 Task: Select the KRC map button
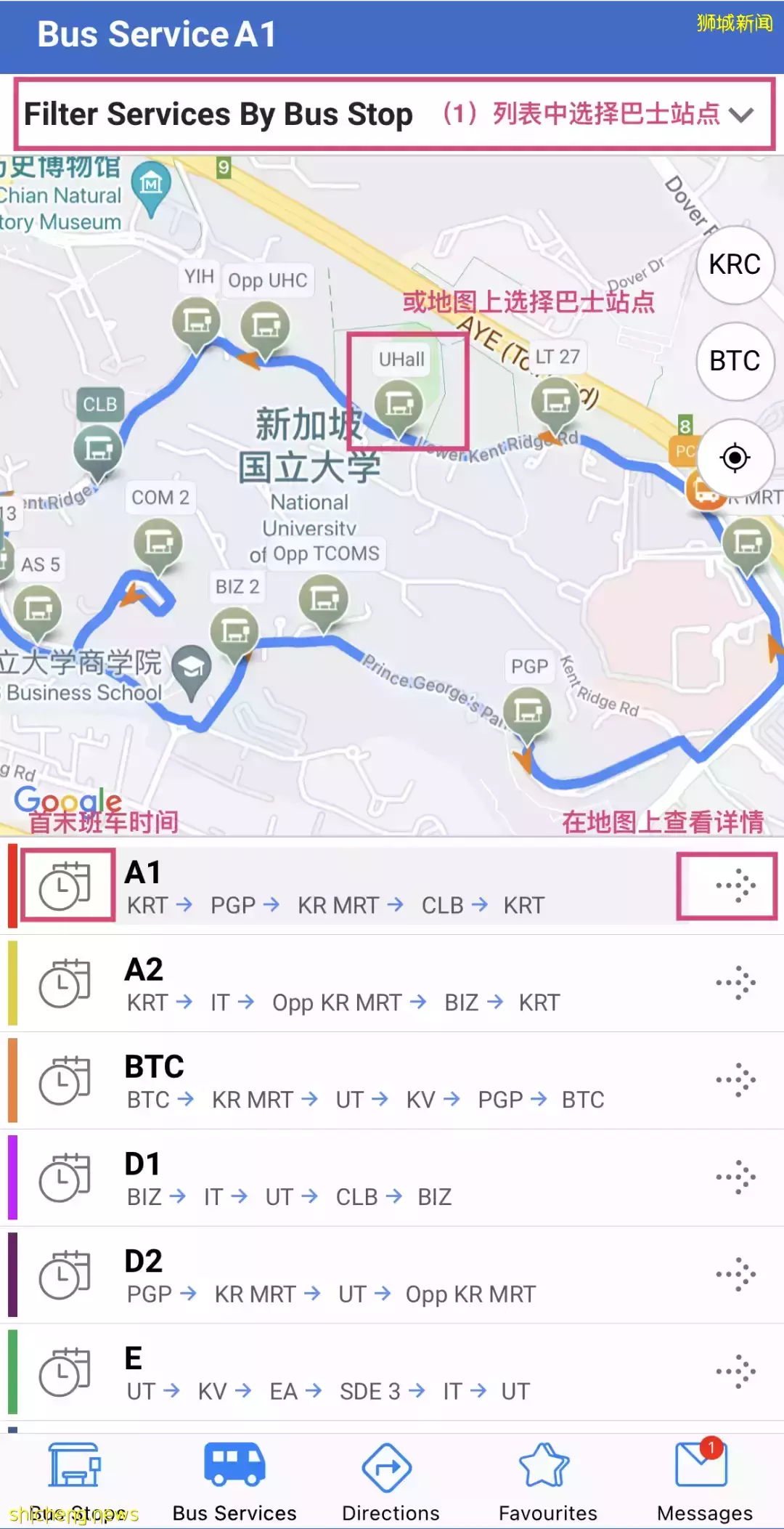tap(735, 265)
